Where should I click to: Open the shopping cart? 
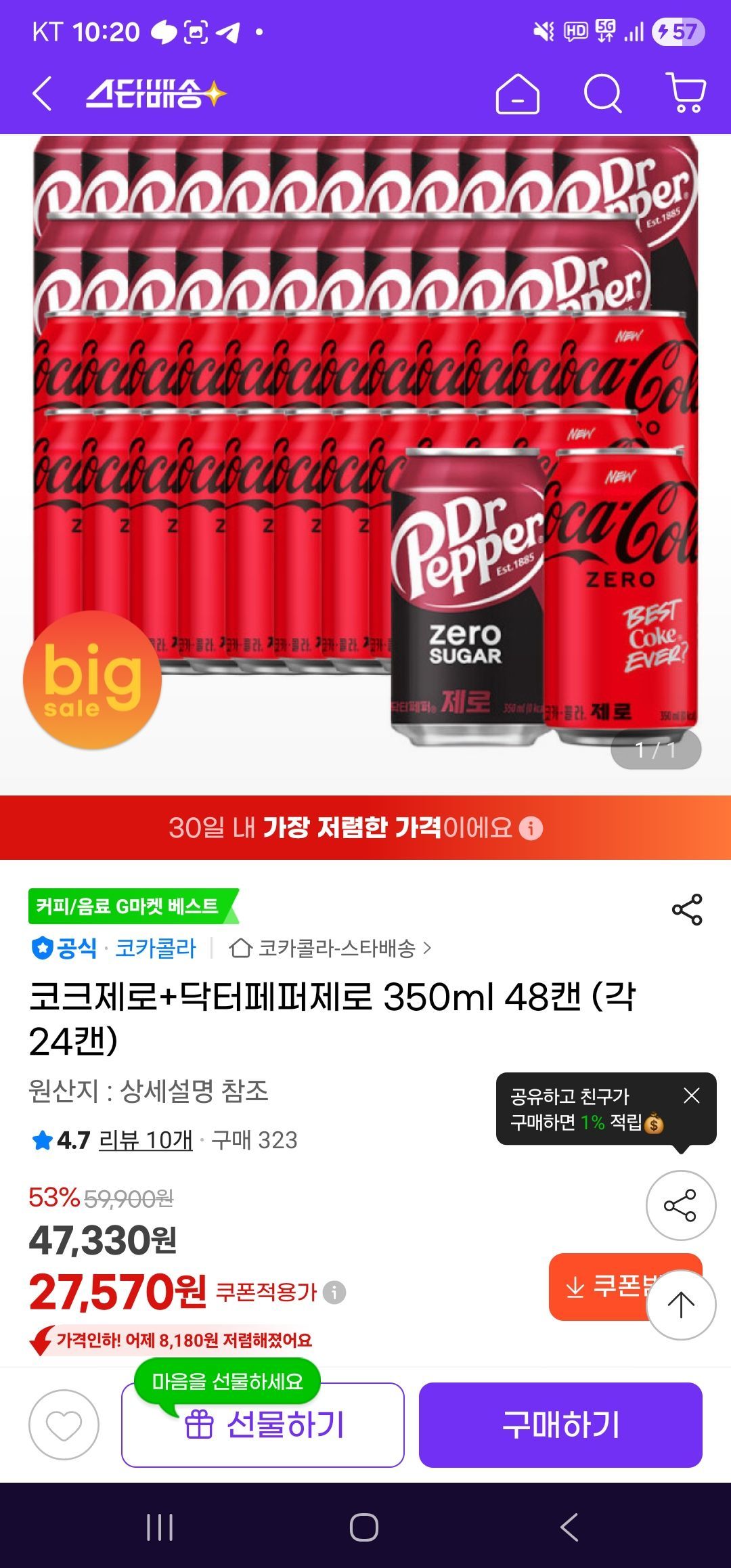coord(686,93)
